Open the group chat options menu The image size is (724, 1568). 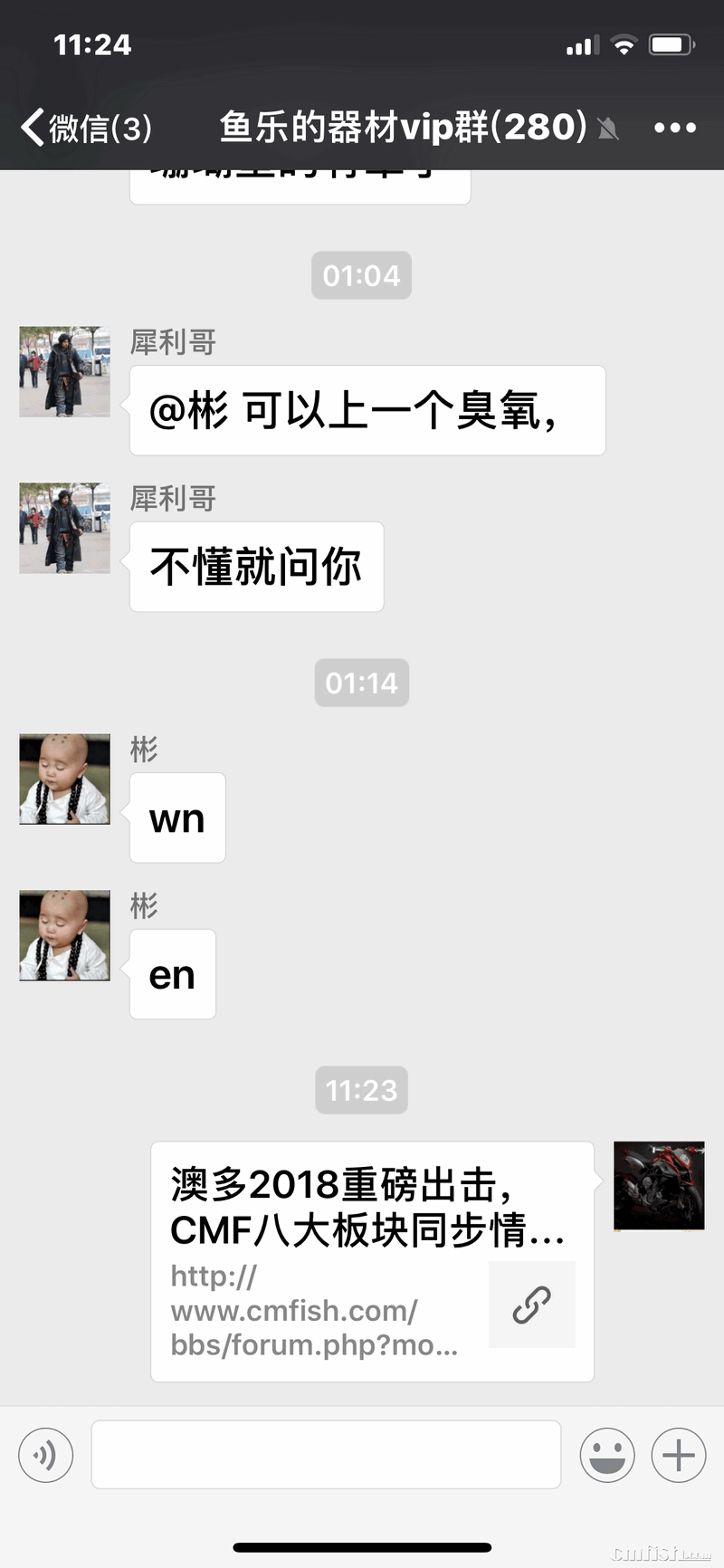pyautogui.click(x=675, y=128)
